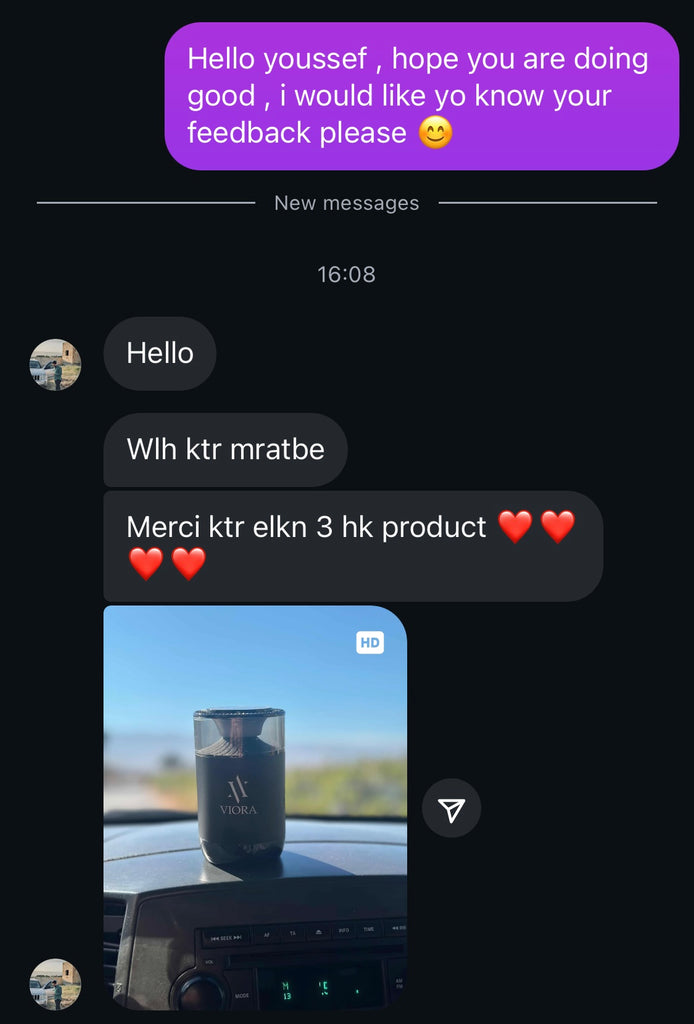This screenshot has width=694, height=1024.
Task: Open the sender's profile picture beside Hello
Action: coord(55,364)
